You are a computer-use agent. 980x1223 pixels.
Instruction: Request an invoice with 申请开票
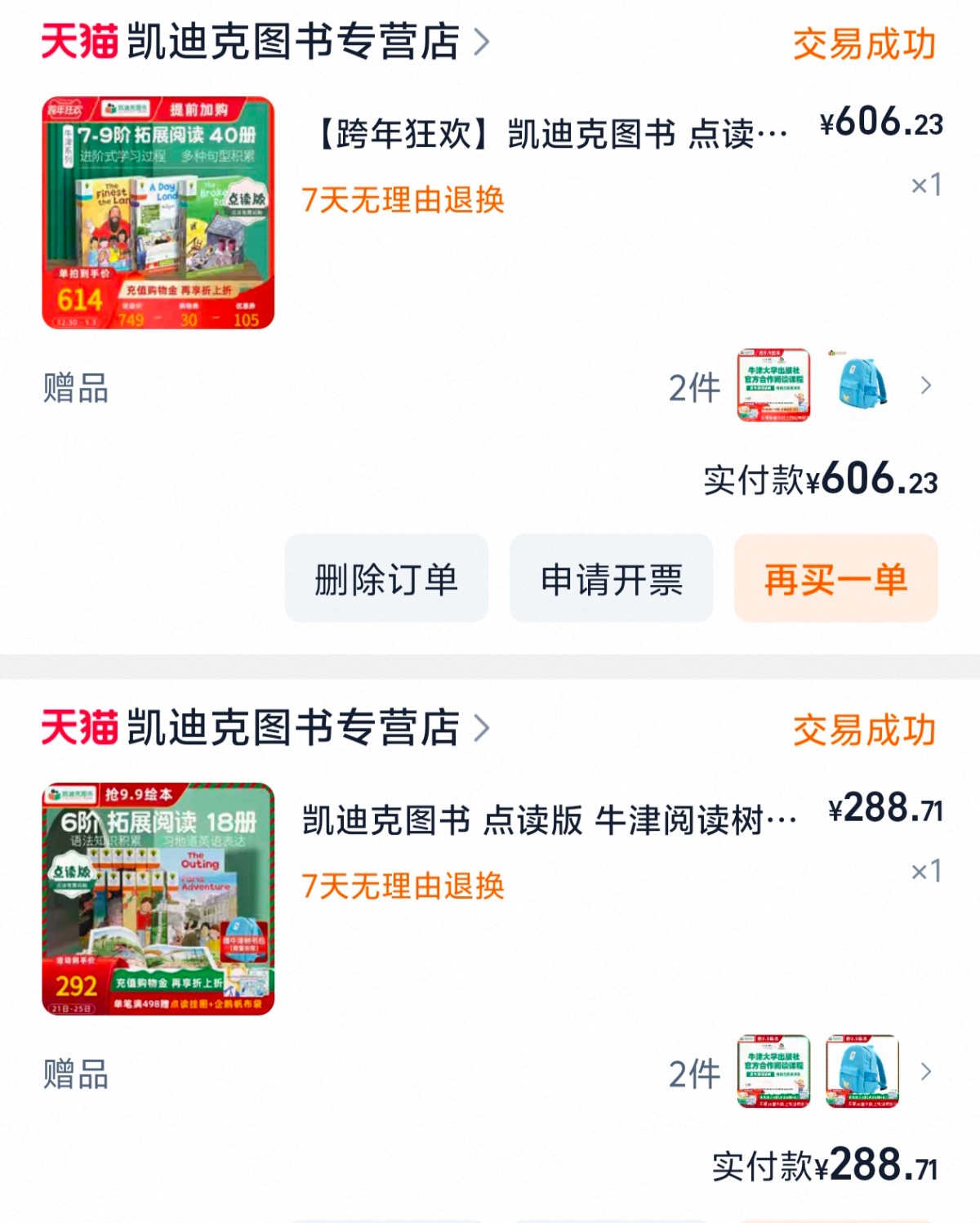(611, 579)
